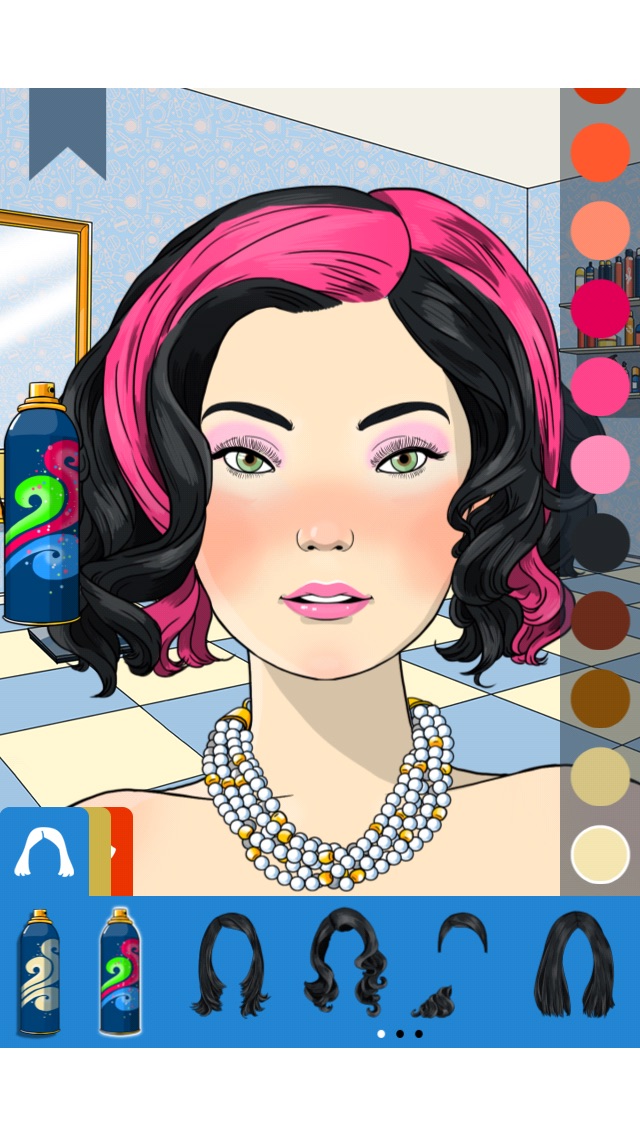This screenshot has height=1136, width=640.
Task: Pick the pale cream blonde swatch
Action: (600, 854)
